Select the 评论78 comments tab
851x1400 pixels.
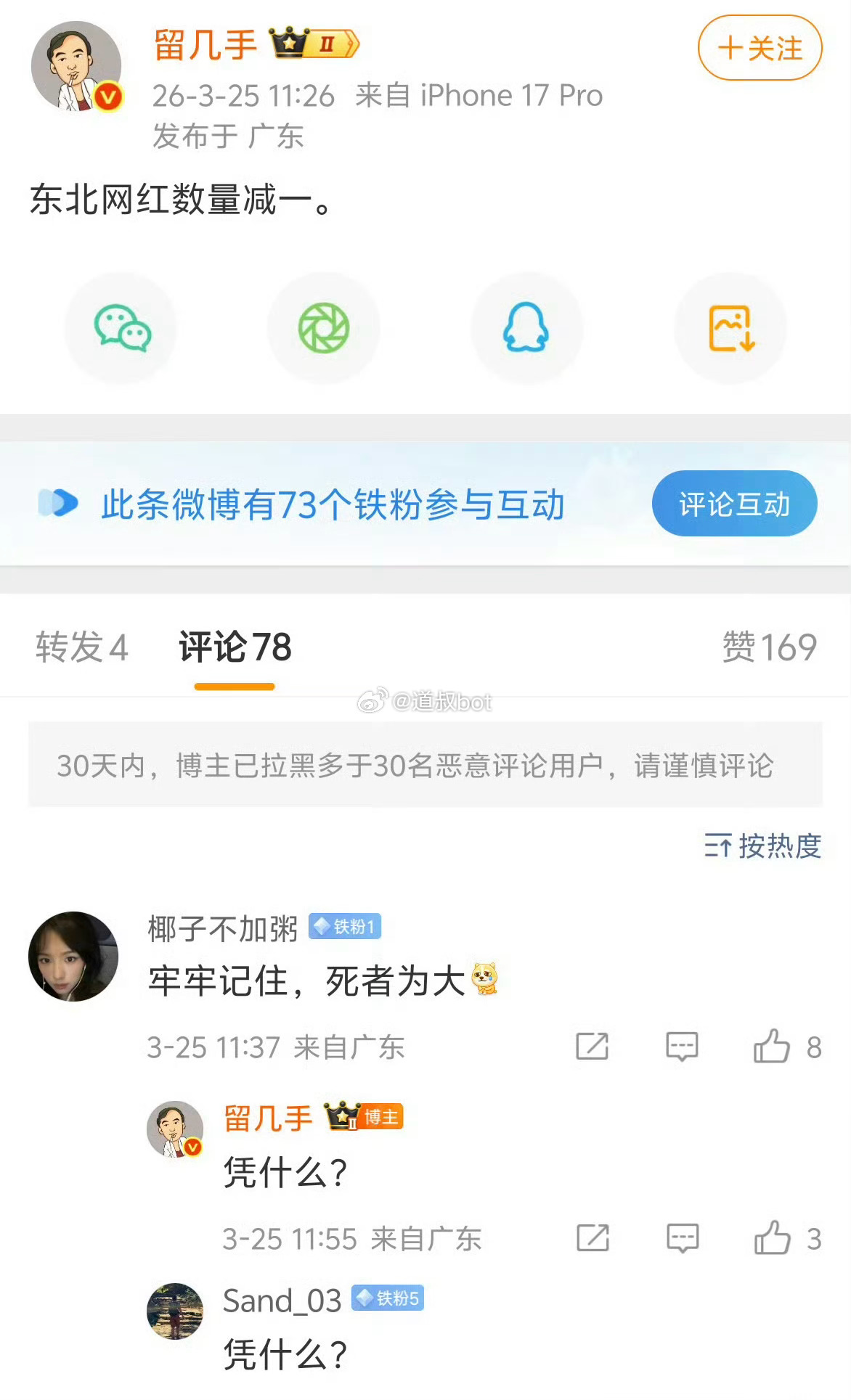[233, 650]
